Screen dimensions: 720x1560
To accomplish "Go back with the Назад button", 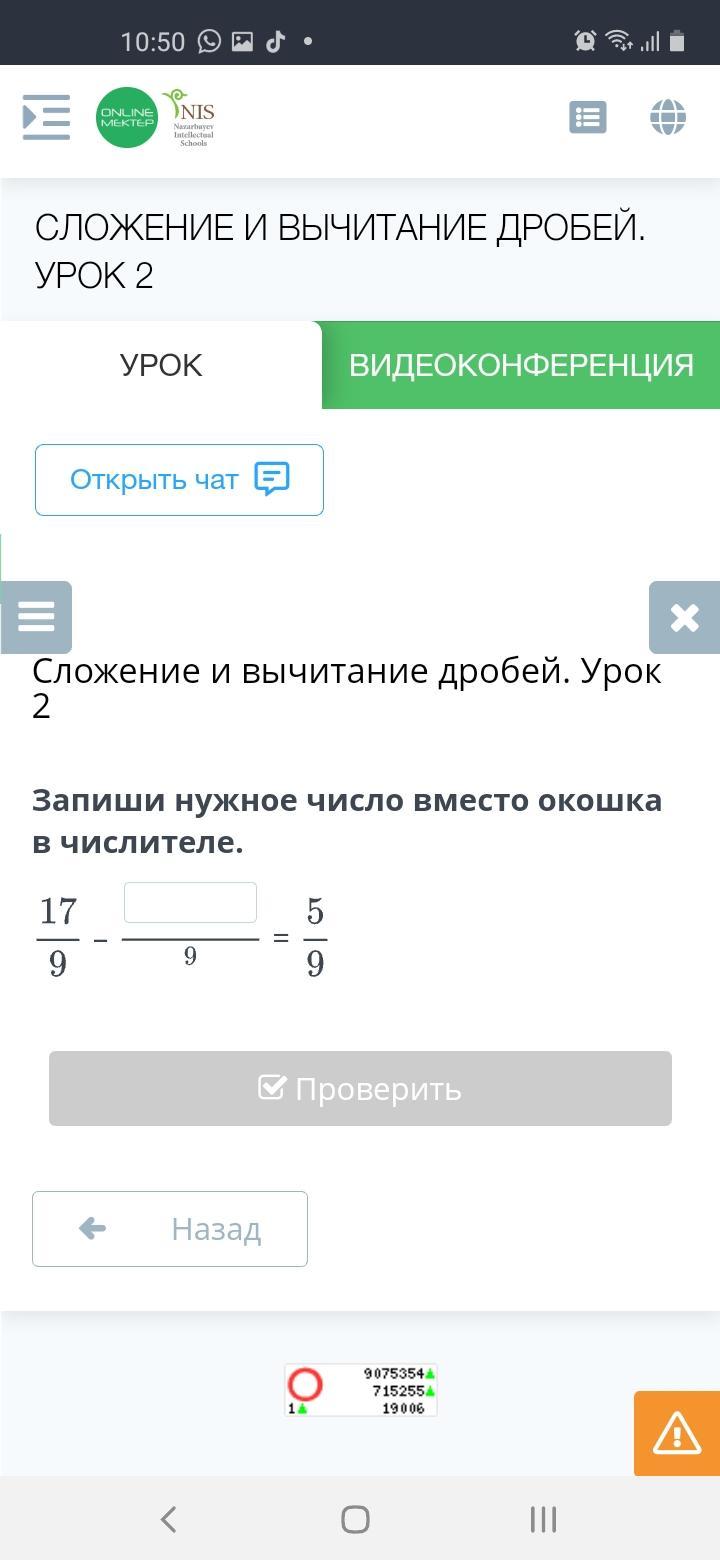I will click(x=170, y=1229).
